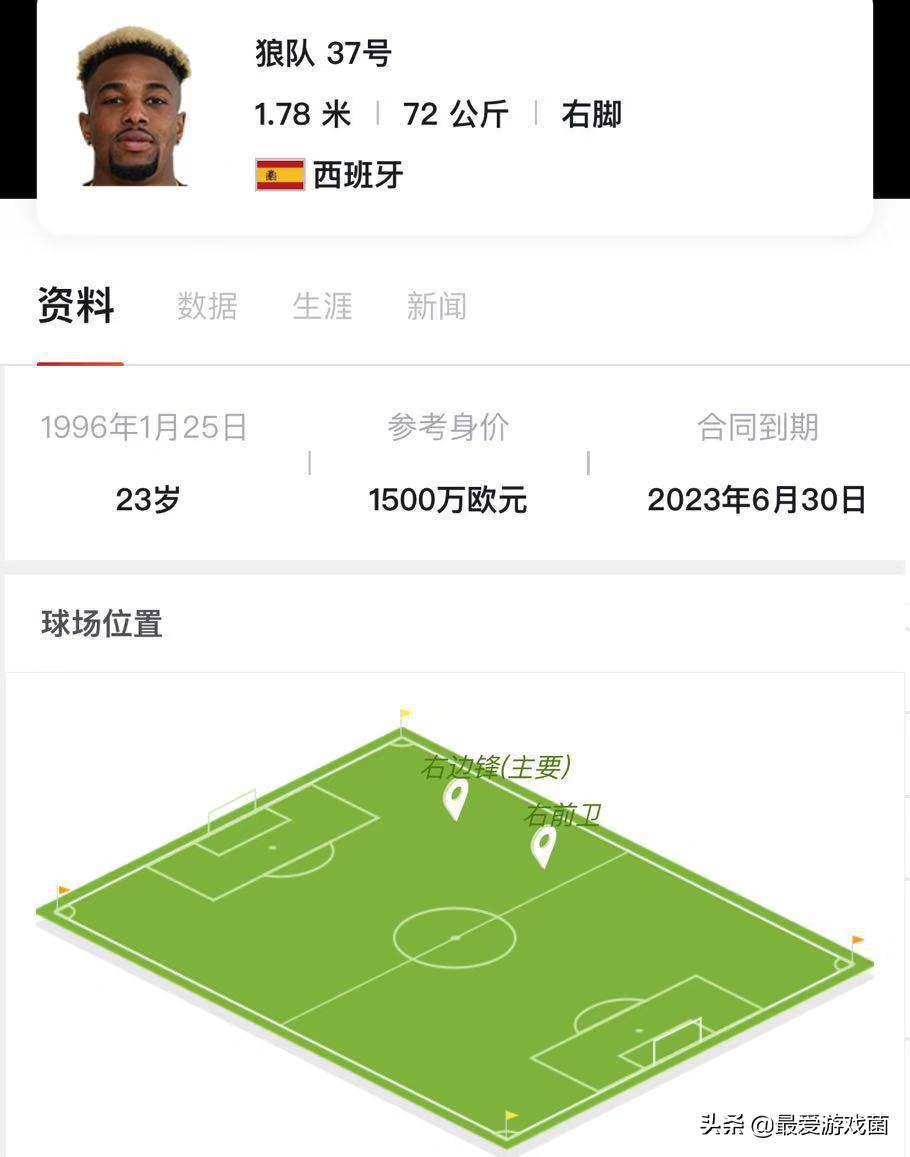Image resolution: width=910 pixels, height=1157 pixels.
Task: Open the 生涯 tab
Action: point(322,307)
